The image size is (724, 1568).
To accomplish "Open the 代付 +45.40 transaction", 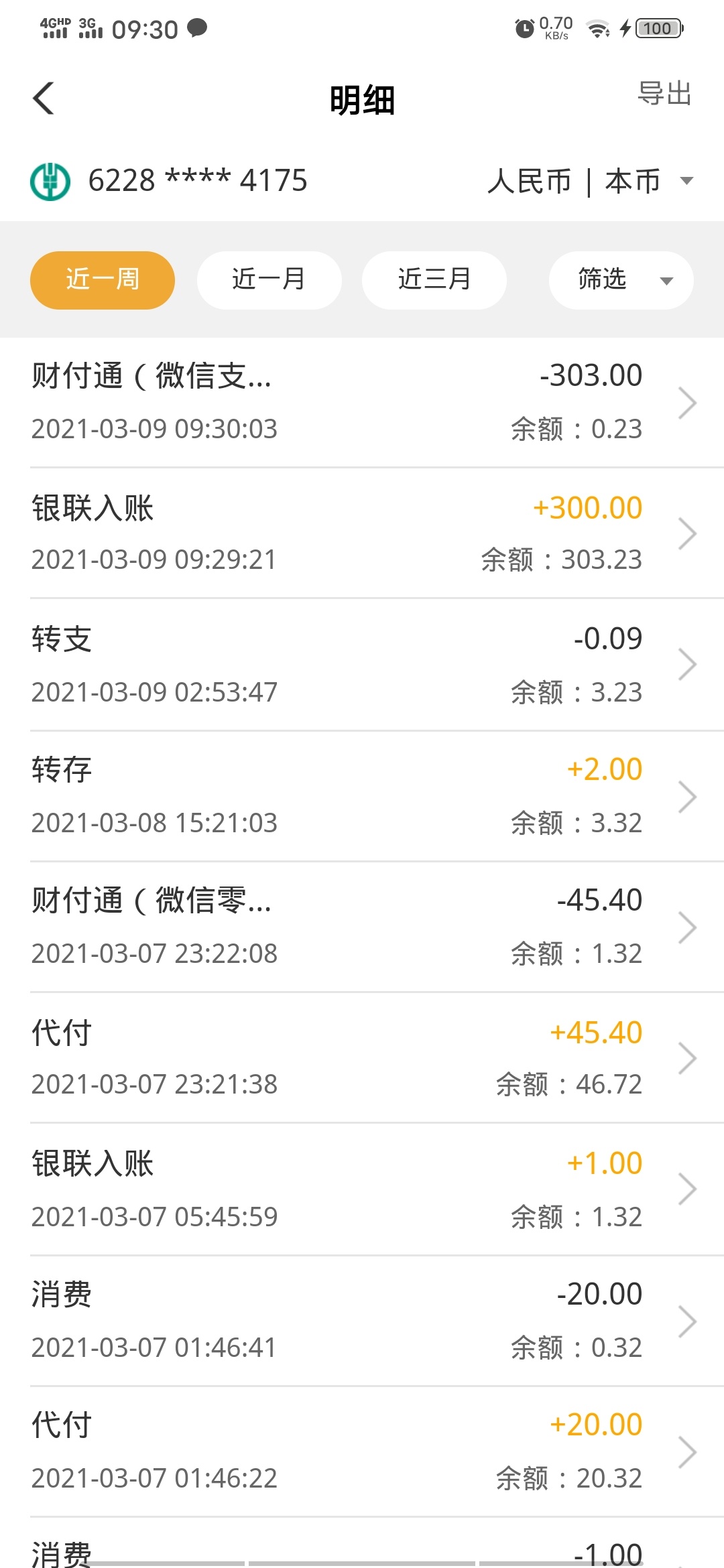I will 362,1058.
